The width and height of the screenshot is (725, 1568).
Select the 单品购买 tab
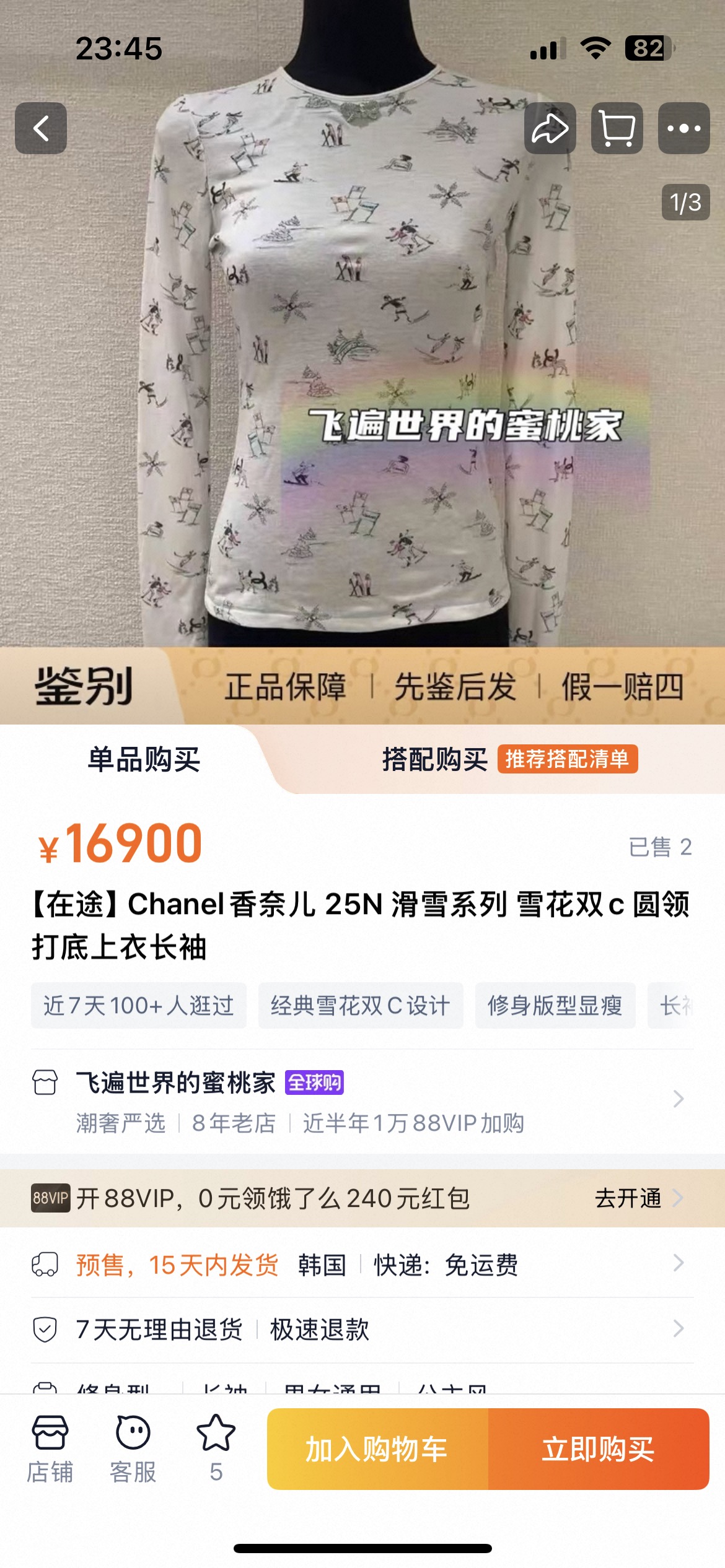tap(144, 759)
